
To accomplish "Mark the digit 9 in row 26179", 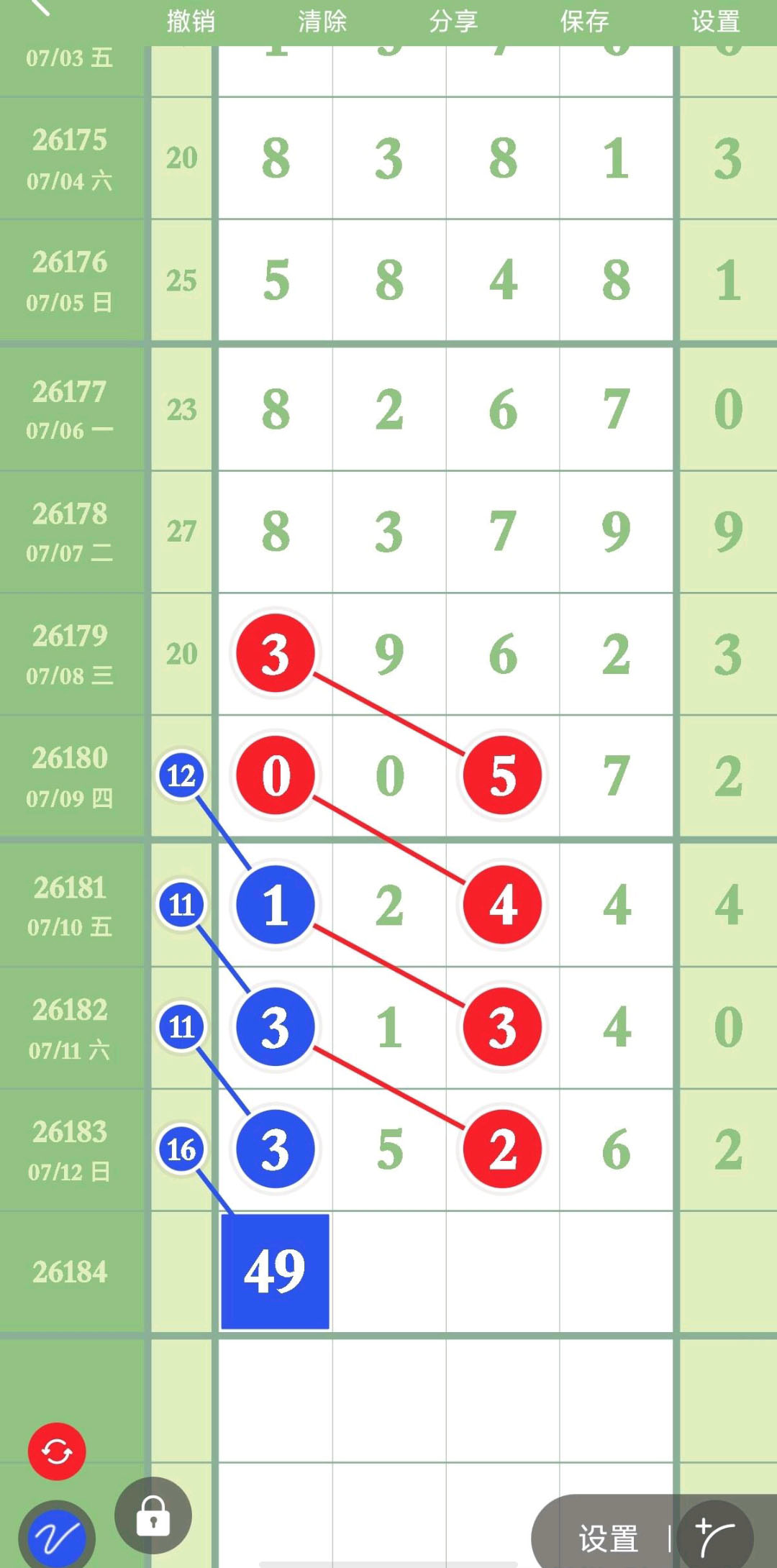I will 389,654.
